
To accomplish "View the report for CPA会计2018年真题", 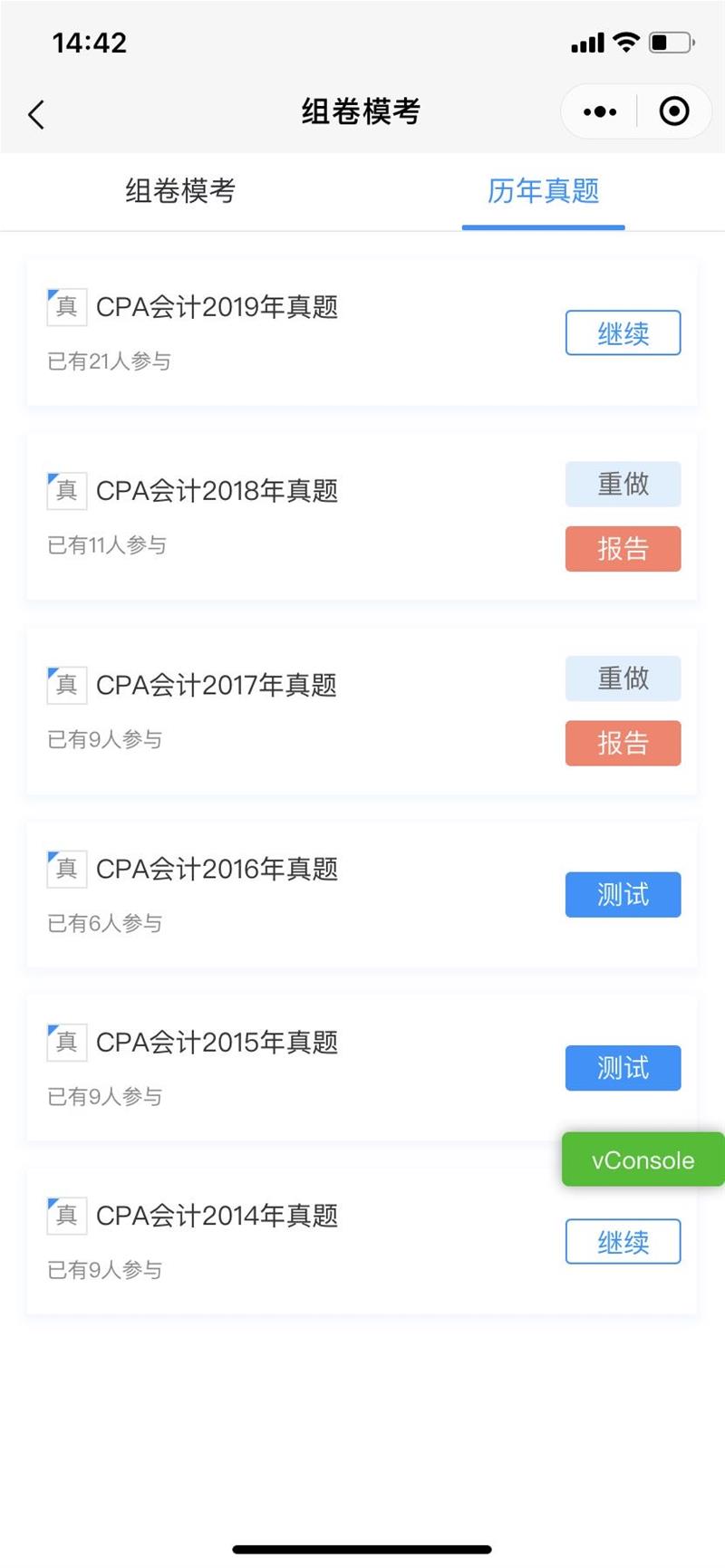I will tap(623, 549).
